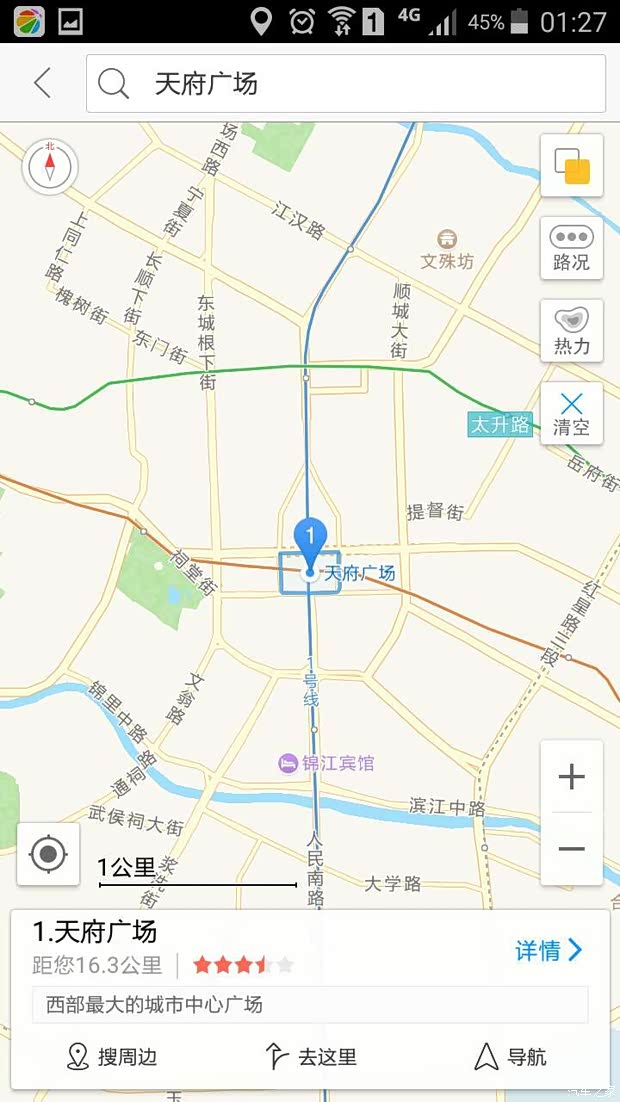Search nearby with 搜周边
This screenshot has width=620, height=1102.
pos(112,1056)
